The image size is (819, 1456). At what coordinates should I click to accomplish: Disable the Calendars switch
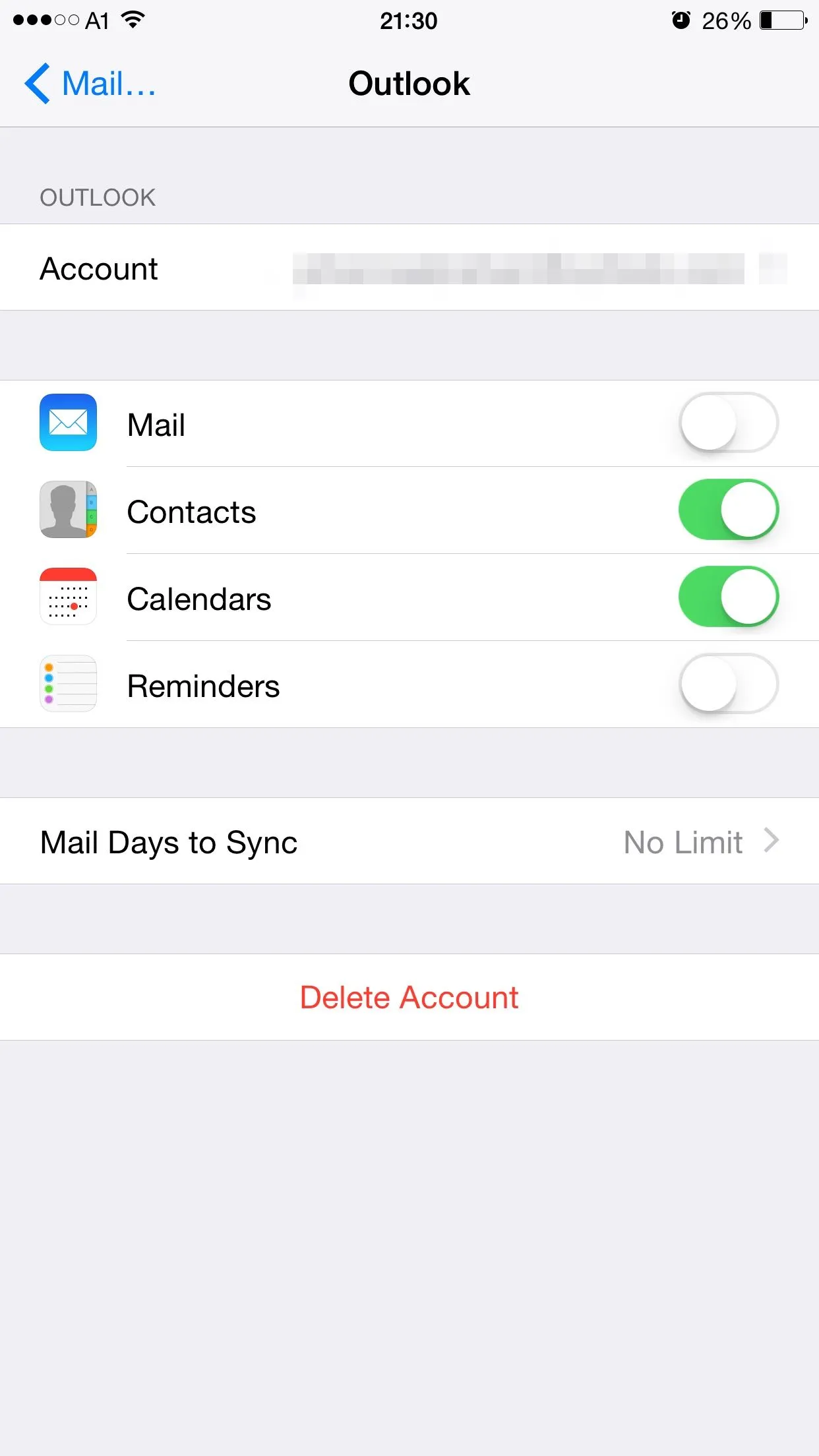(x=728, y=597)
